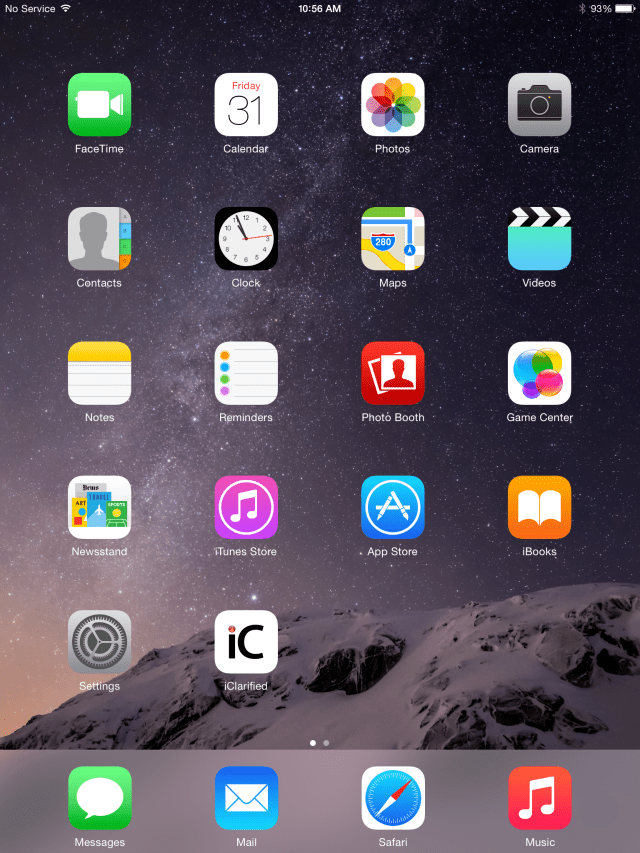The width and height of the screenshot is (640, 853).
Task: Open the Settings app
Action: 99,641
